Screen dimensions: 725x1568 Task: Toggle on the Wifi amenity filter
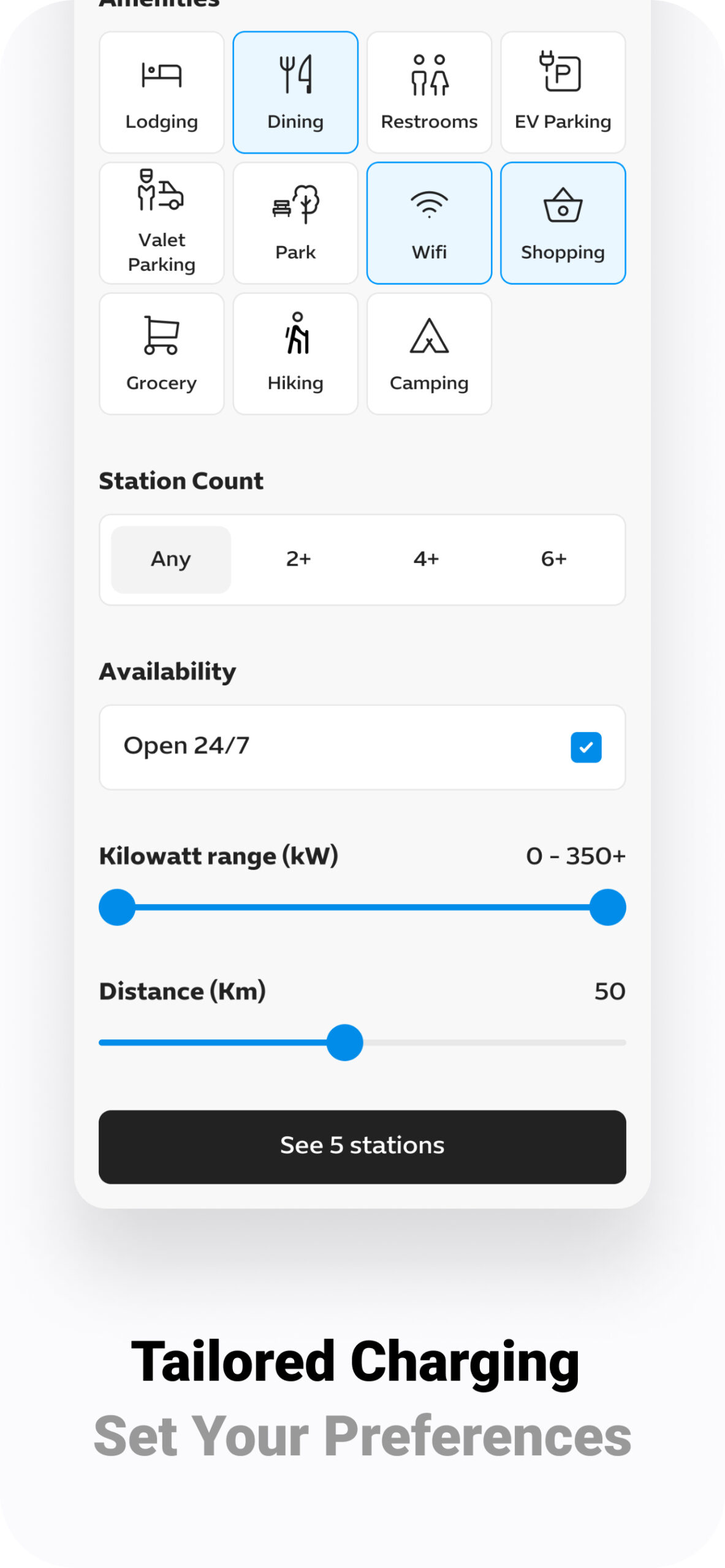pyautogui.click(x=428, y=222)
